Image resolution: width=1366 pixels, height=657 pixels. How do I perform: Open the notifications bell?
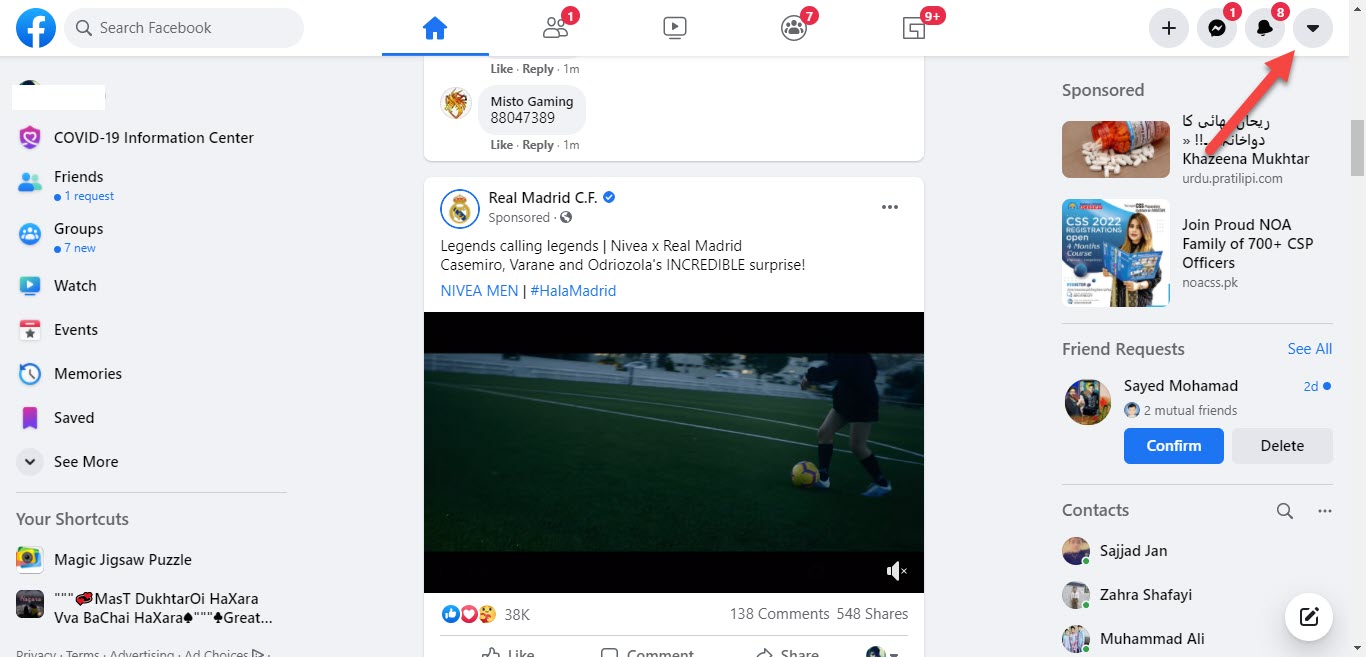click(1265, 28)
